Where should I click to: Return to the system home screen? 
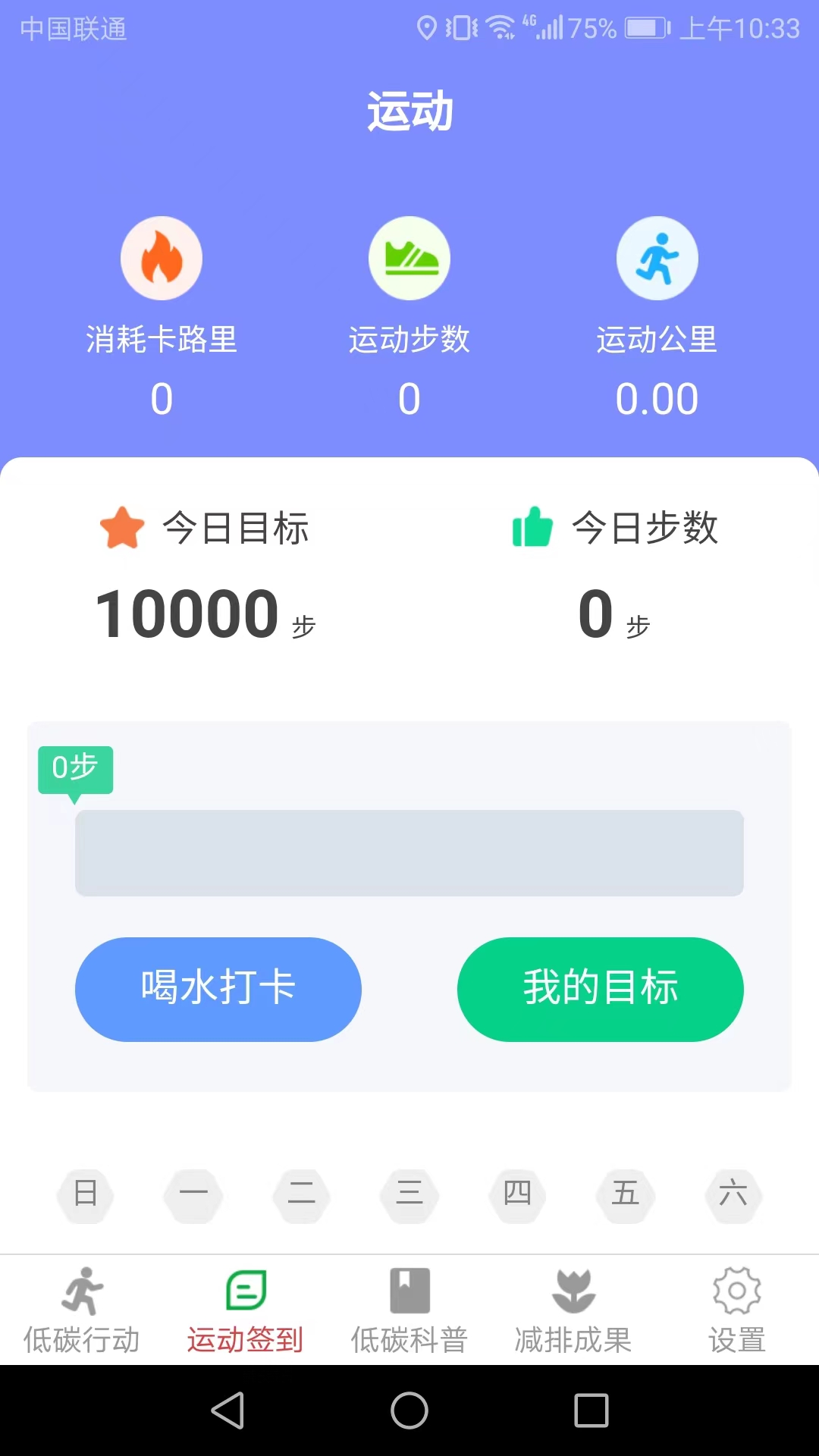click(x=409, y=1410)
